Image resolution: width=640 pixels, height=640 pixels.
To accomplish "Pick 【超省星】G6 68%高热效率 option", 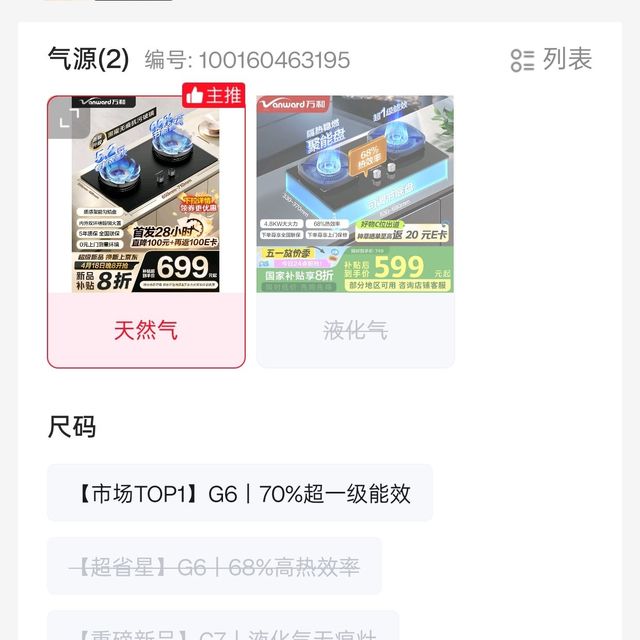I will pyautogui.click(x=215, y=566).
